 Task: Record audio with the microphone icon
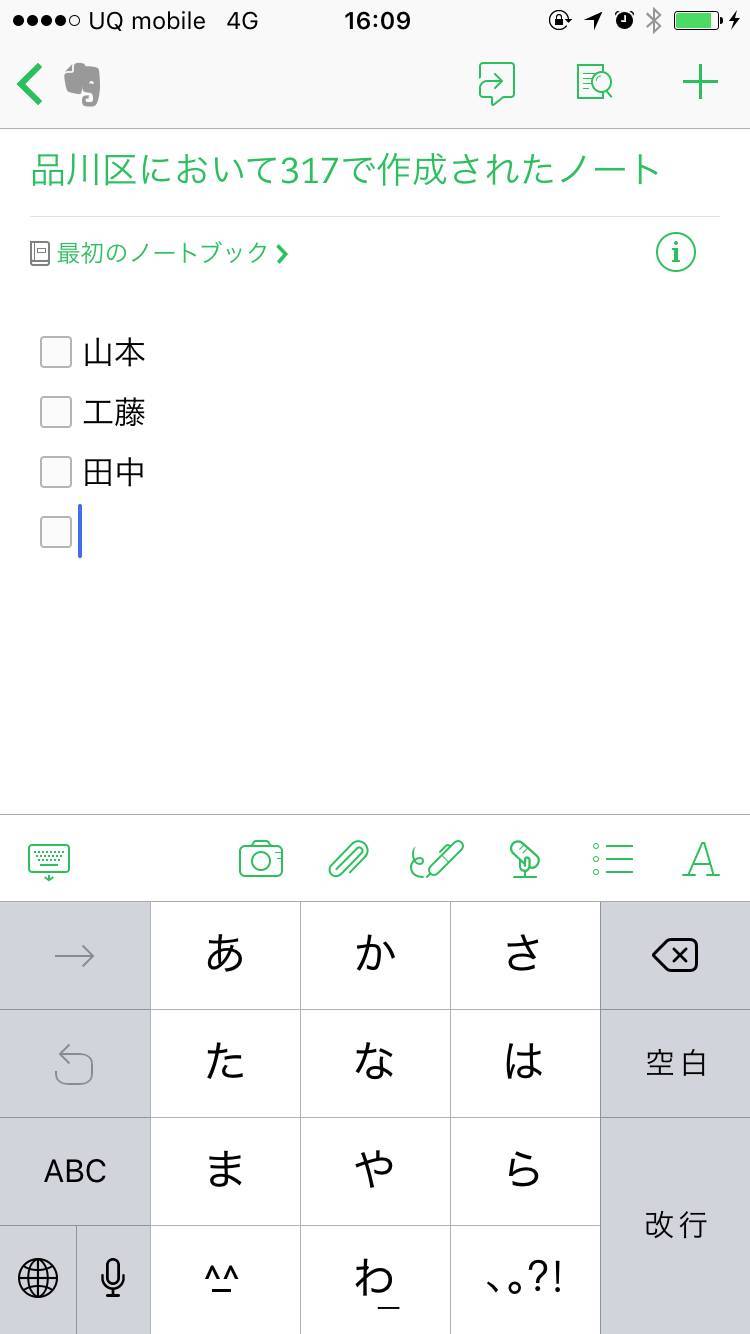tap(525, 859)
